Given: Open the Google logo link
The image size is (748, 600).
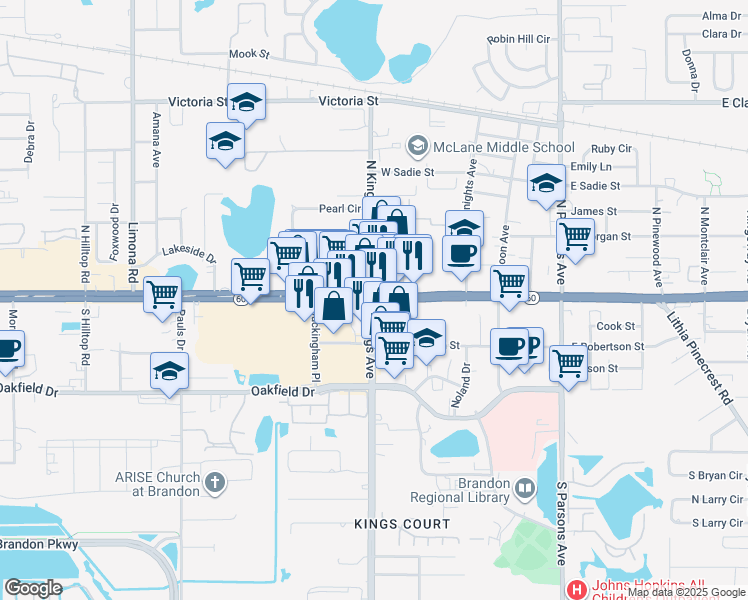Looking at the screenshot, I should pos(33,588).
